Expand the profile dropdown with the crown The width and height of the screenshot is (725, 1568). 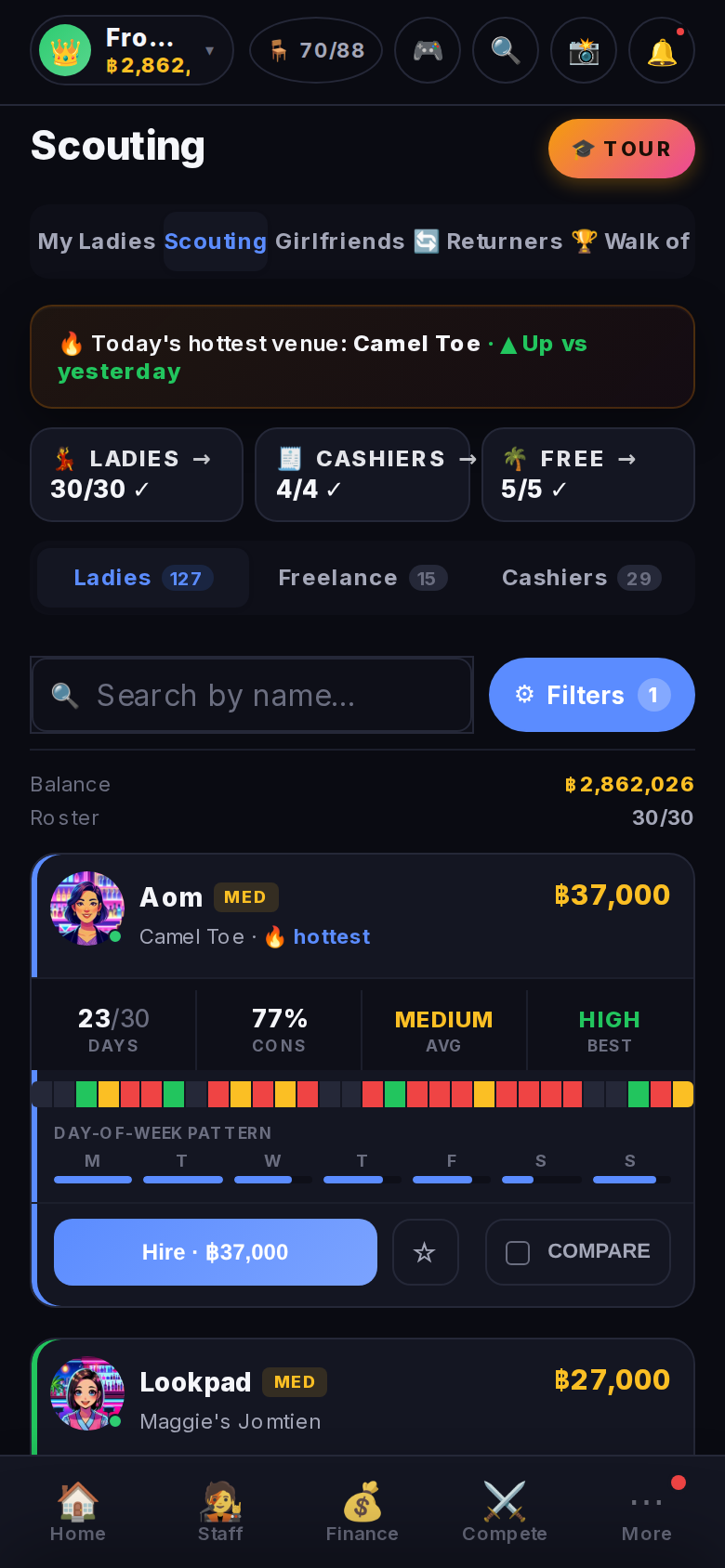132,50
